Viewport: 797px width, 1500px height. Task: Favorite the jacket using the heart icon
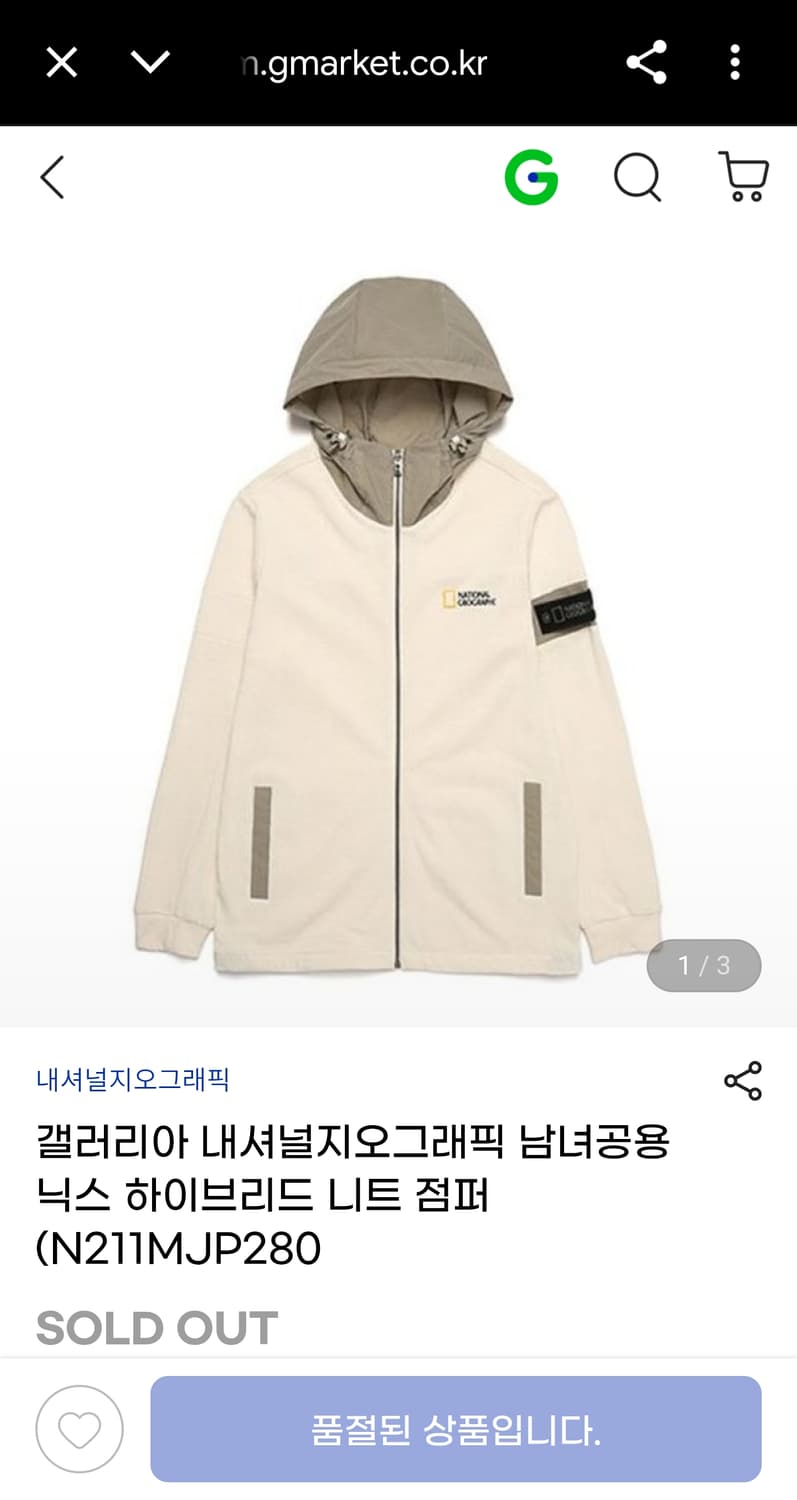(79, 1429)
